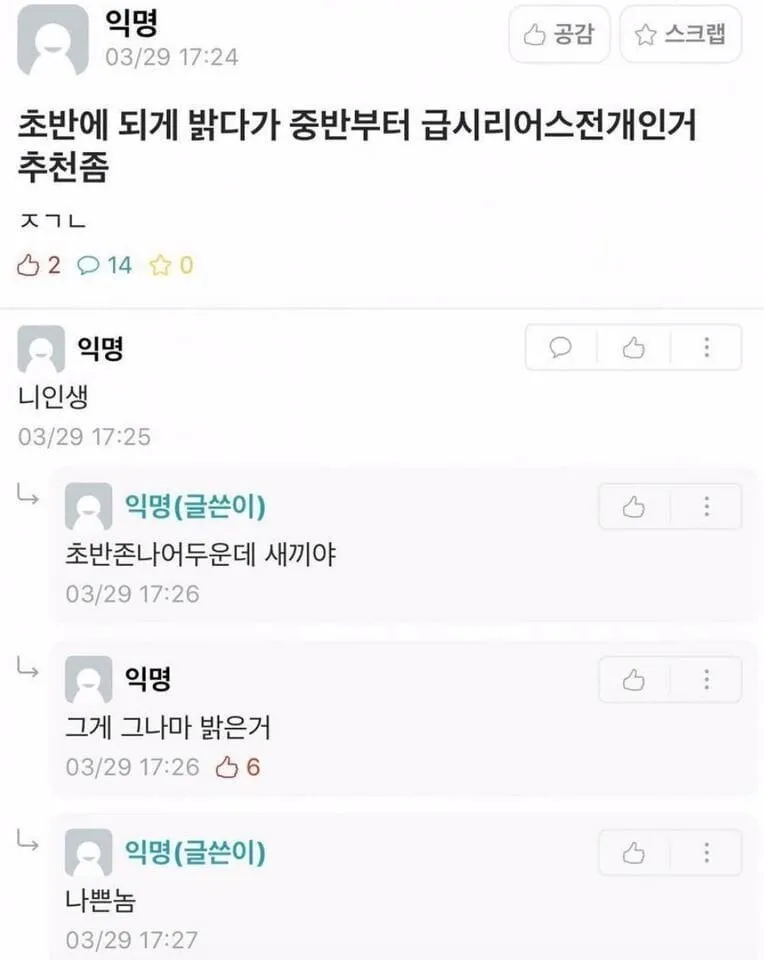
Task: Like the 초반존나어두운데 reply
Action: tap(634, 507)
